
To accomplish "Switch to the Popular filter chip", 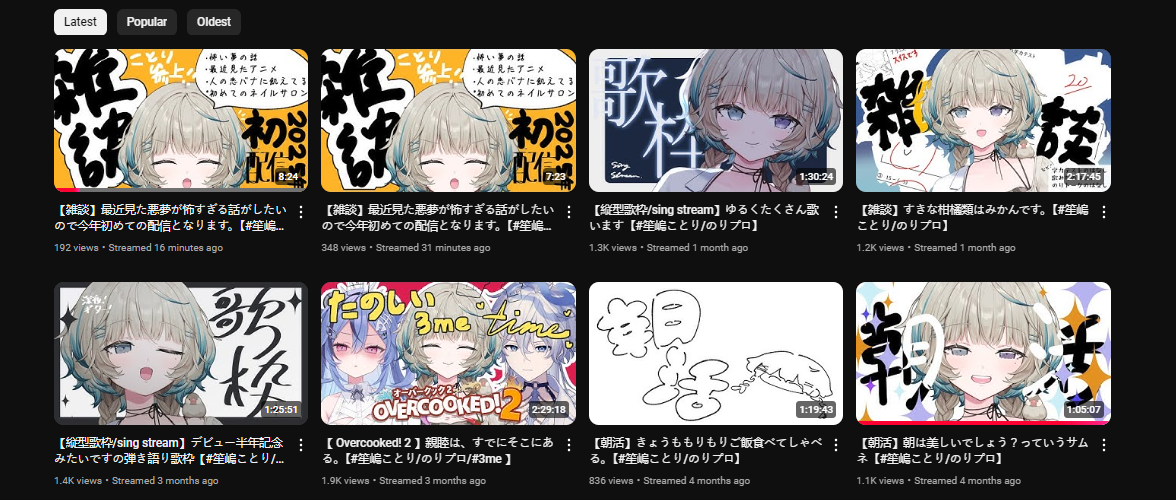I will pyautogui.click(x=146, y=22).
